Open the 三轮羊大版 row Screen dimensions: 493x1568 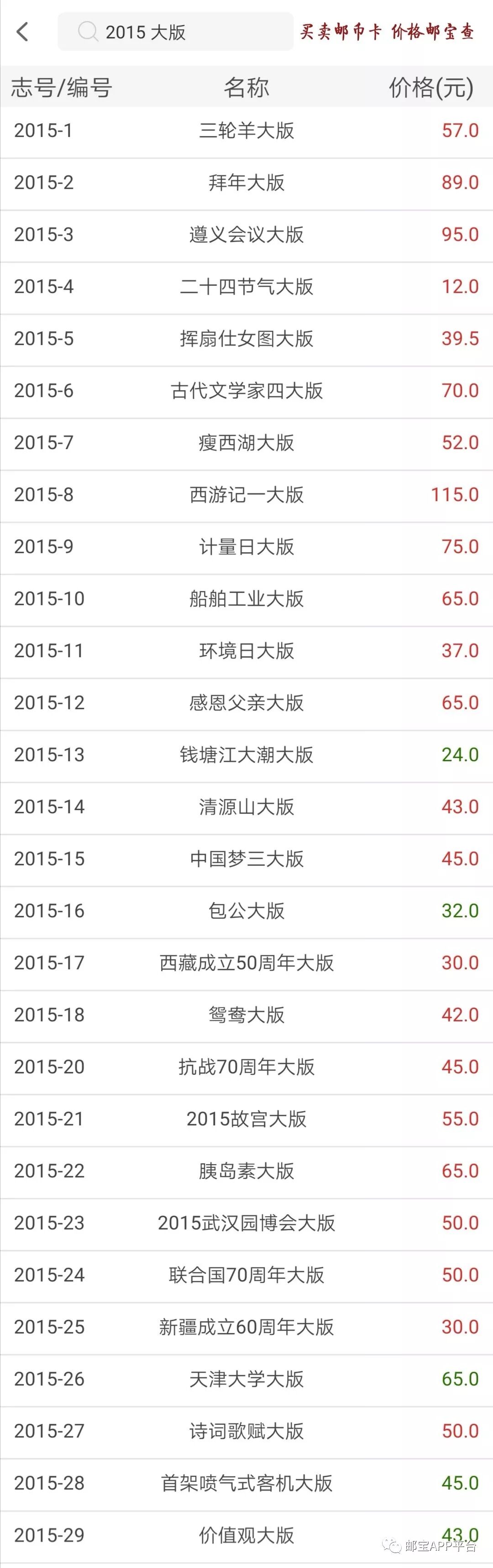(x=246, y=130)
